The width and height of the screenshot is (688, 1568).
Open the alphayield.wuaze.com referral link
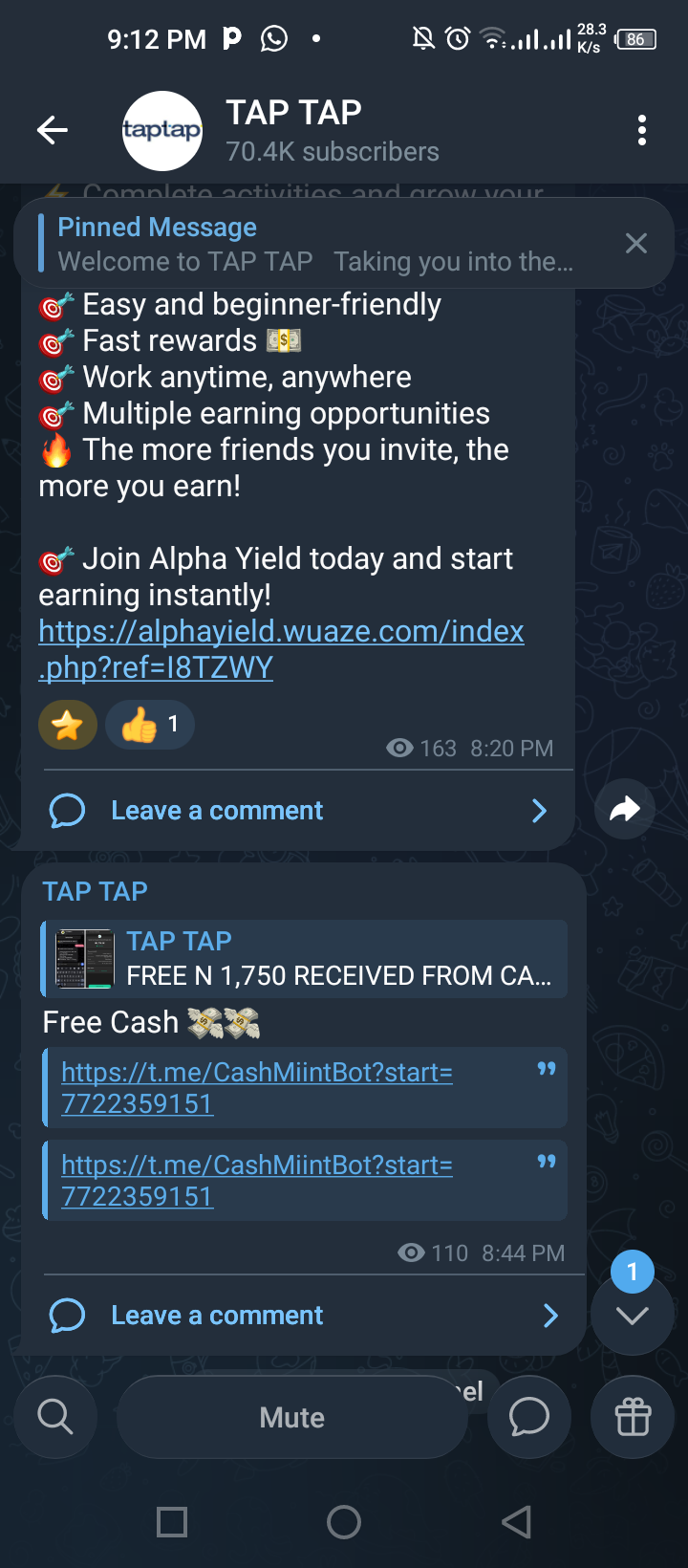[281, 648]
